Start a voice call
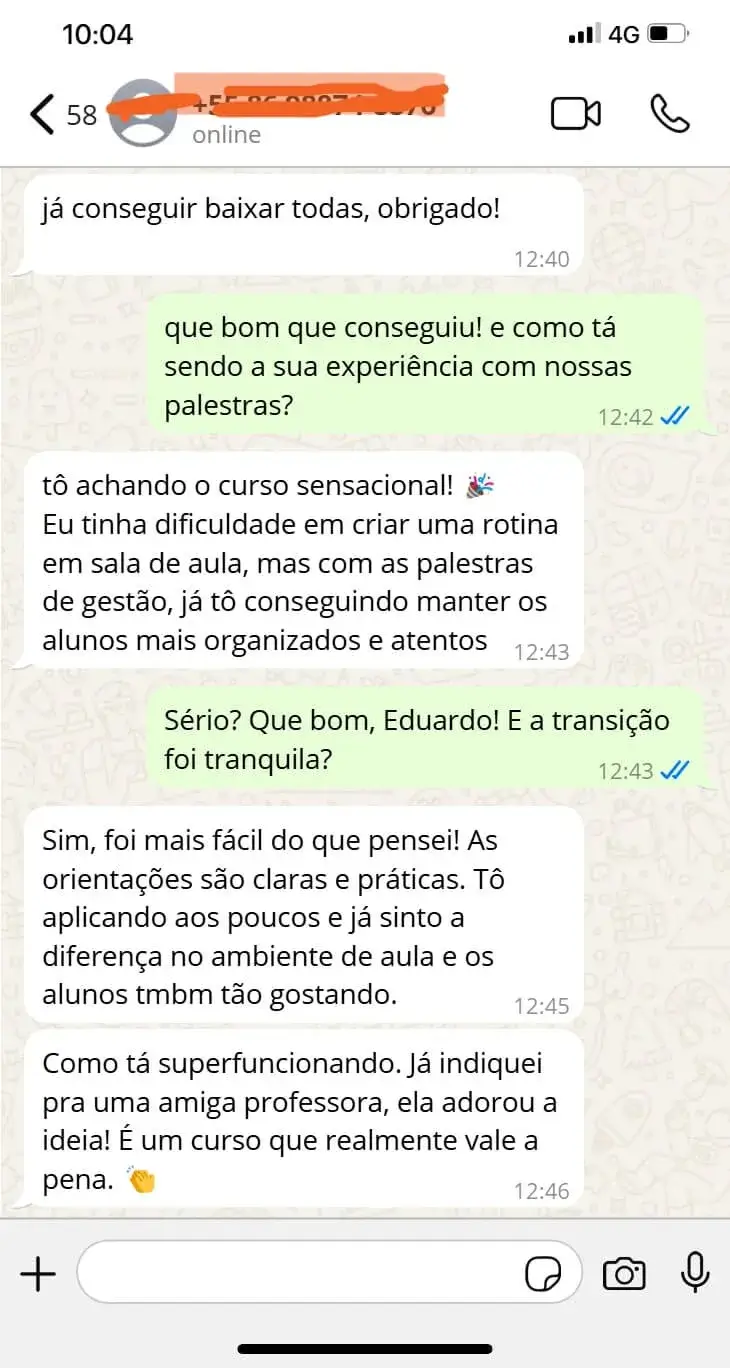Image resolution: width=730 pixels, height=1368 pixels. coord(669,114)
